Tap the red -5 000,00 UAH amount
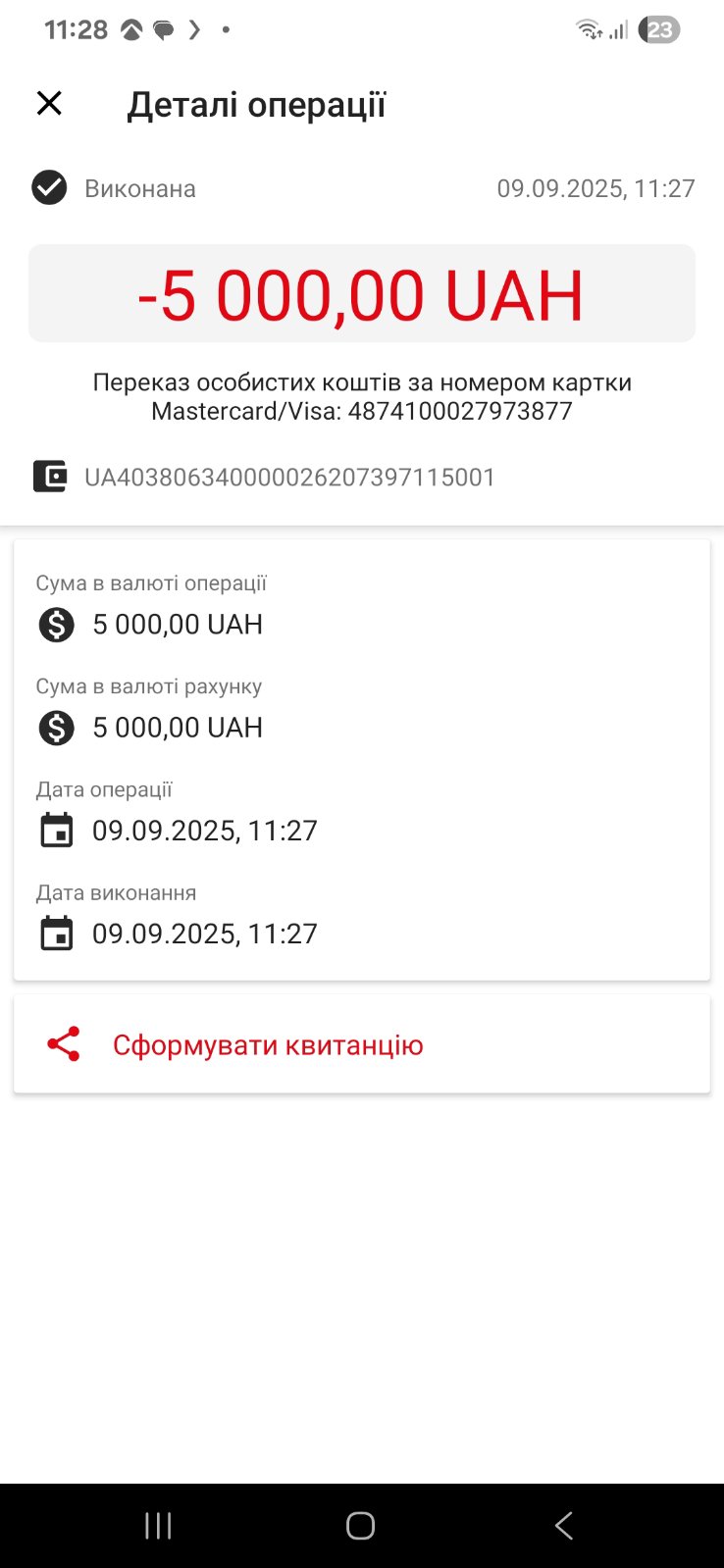This screenshot has width=724, height=1568. pos(362,293)
